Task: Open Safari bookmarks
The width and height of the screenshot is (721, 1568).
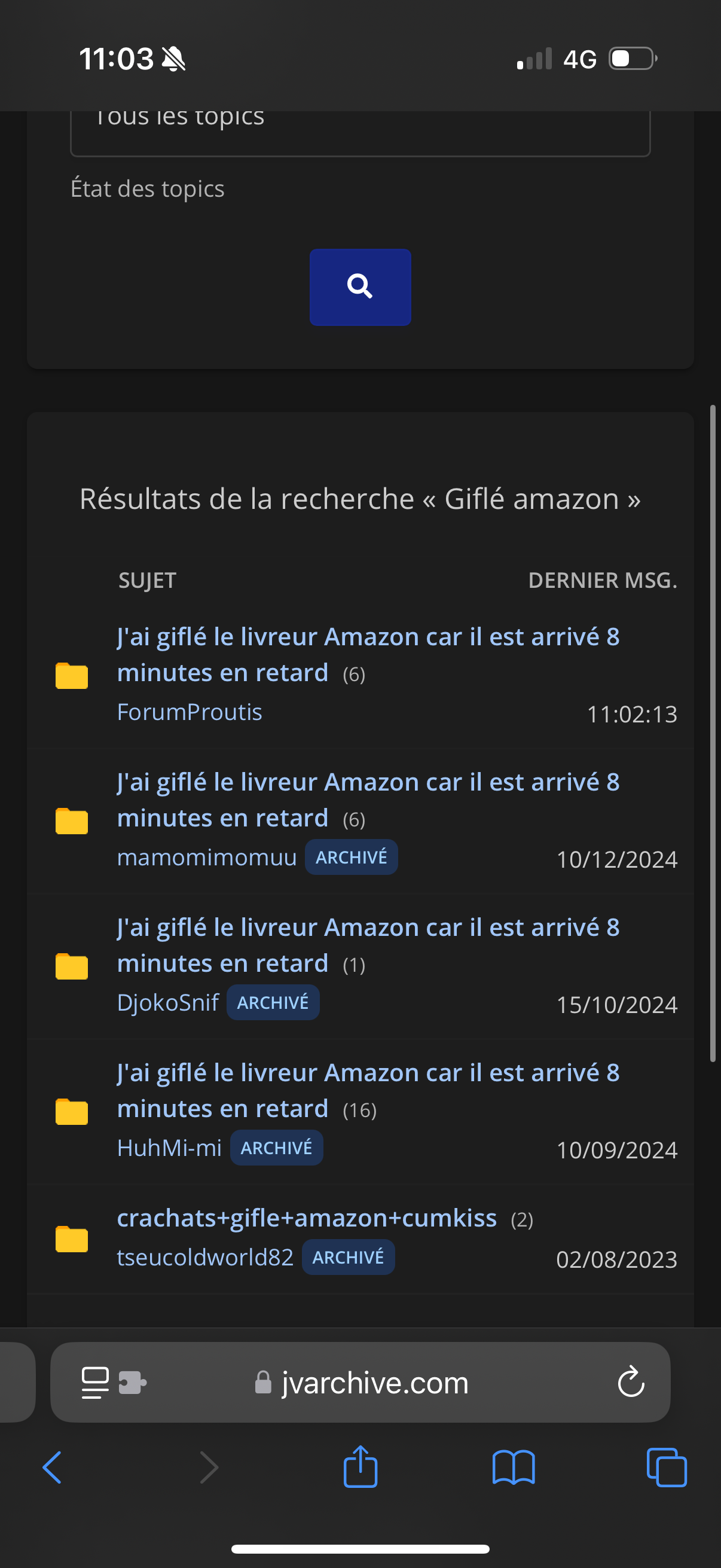Action: pyautogui.click(x=514, y=1468)
